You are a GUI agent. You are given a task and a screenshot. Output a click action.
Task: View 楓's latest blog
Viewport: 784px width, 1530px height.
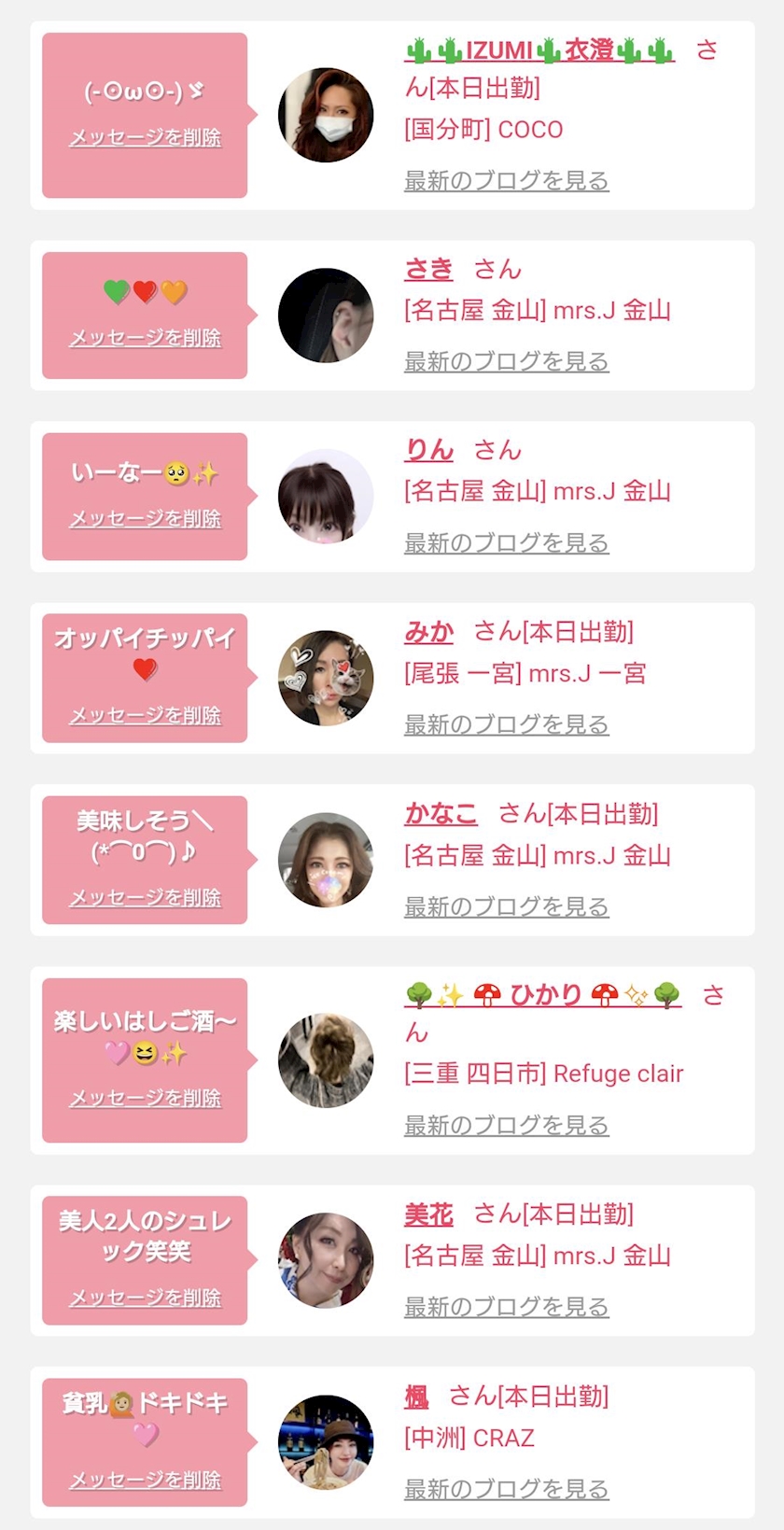coord(506,1490)
